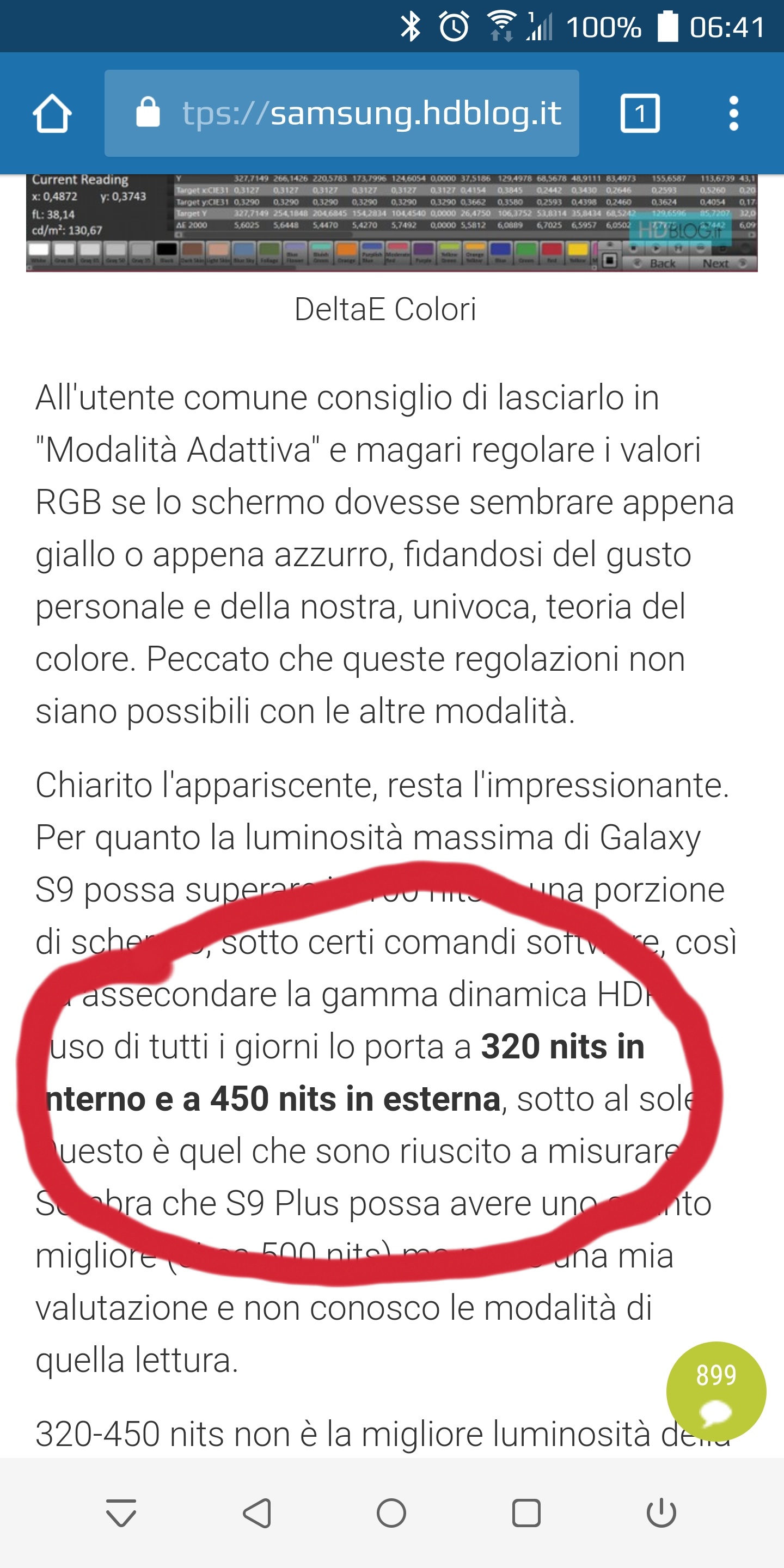Go to the browser home page
The image size is (784, 1568).
[52, 113]
